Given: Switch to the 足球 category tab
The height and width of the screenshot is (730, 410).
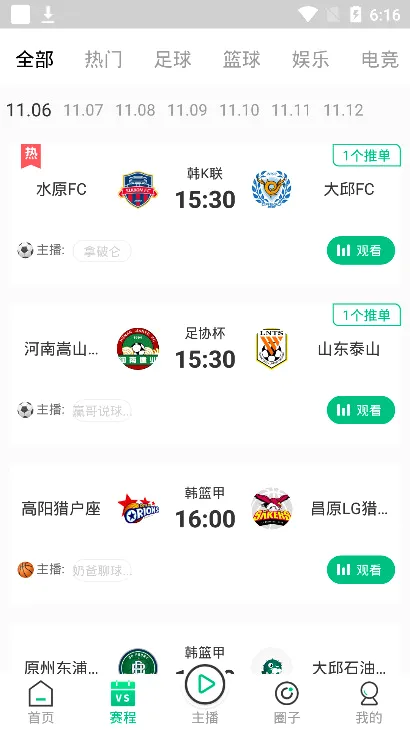Looking at the screenshot, I should pos(173,60).
